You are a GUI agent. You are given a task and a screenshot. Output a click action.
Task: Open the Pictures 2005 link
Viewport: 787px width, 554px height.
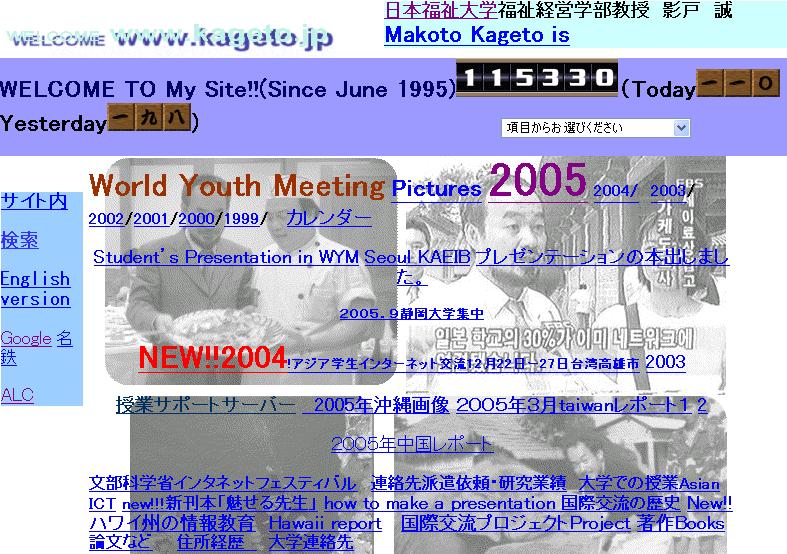pyautogui.click(x=488, y=184)
